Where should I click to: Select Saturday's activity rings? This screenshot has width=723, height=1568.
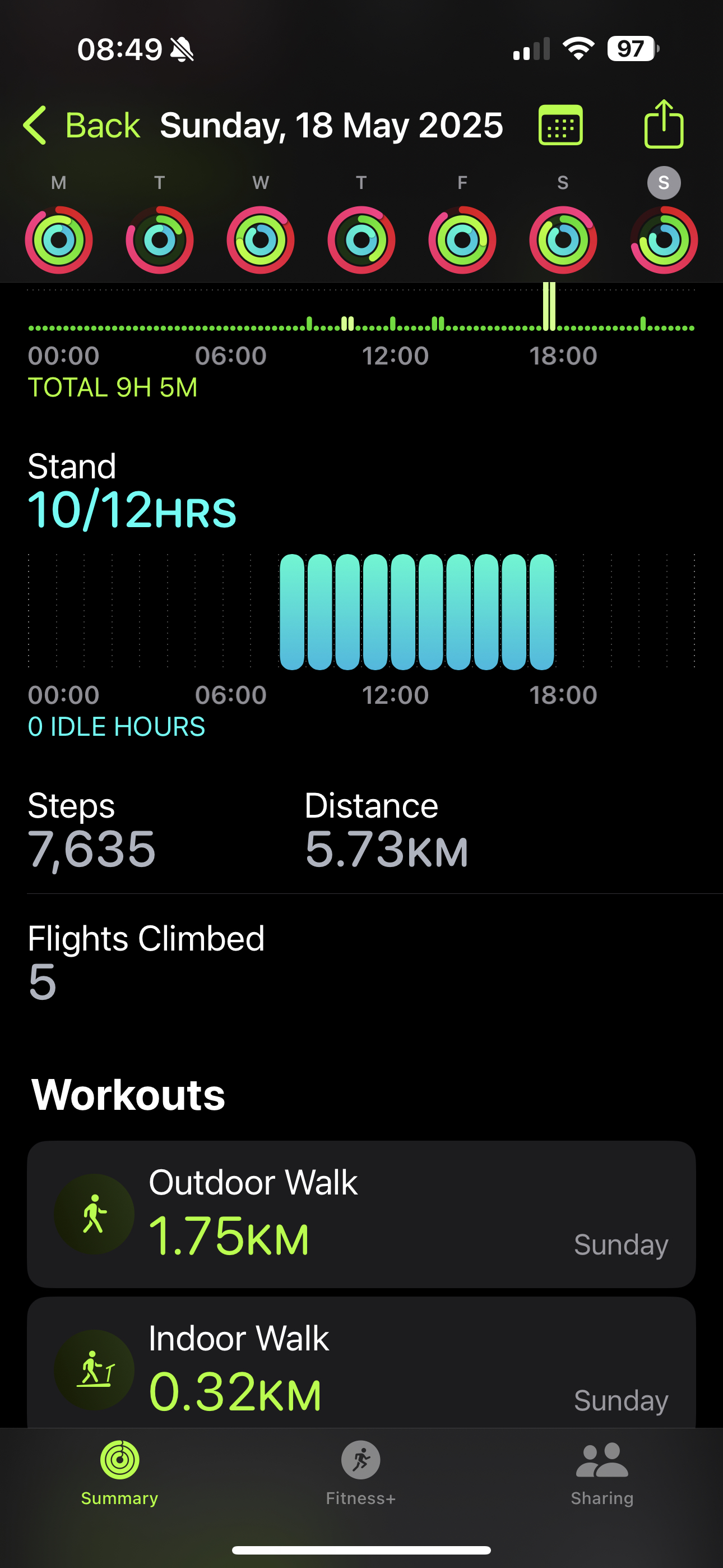pos(563,240)
